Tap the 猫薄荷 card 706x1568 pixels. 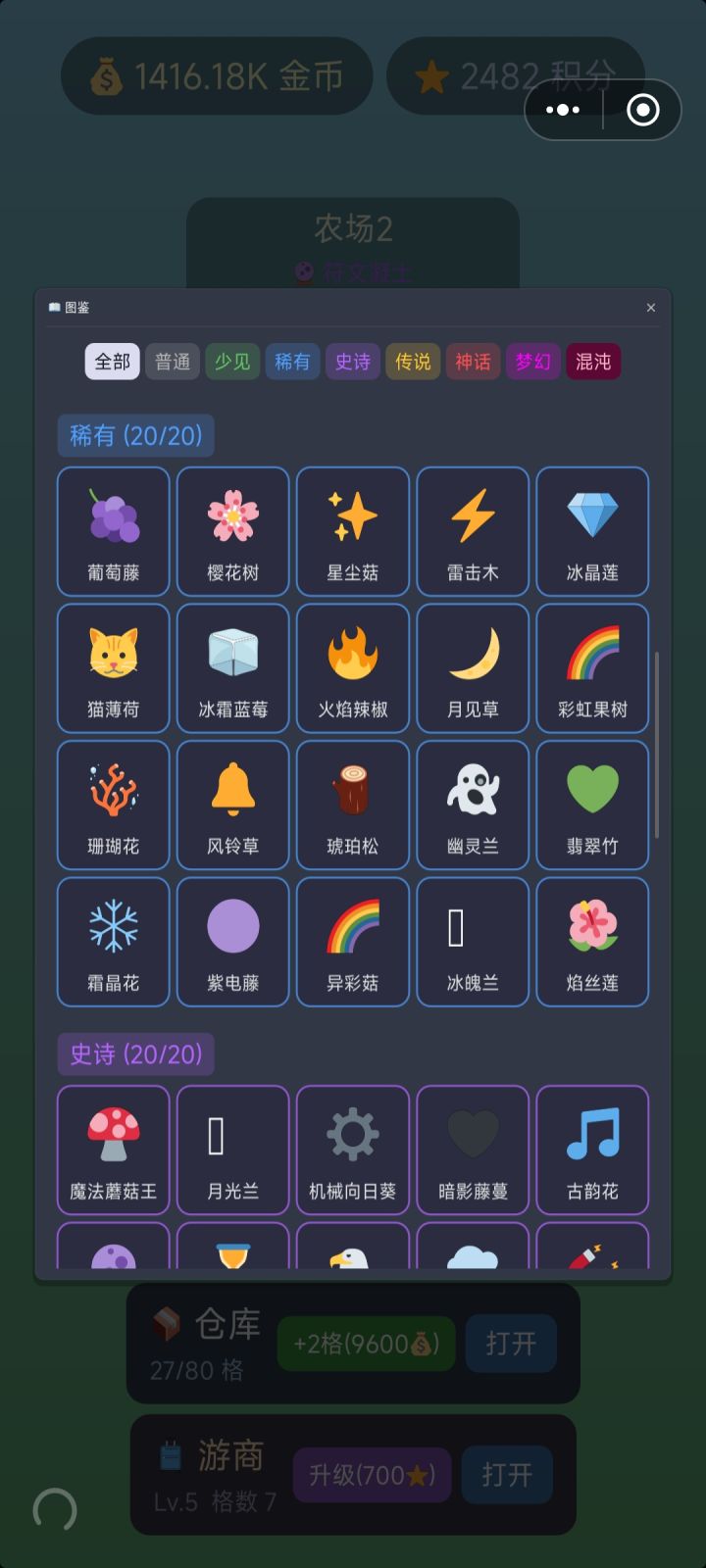click(x=114, y=668)
